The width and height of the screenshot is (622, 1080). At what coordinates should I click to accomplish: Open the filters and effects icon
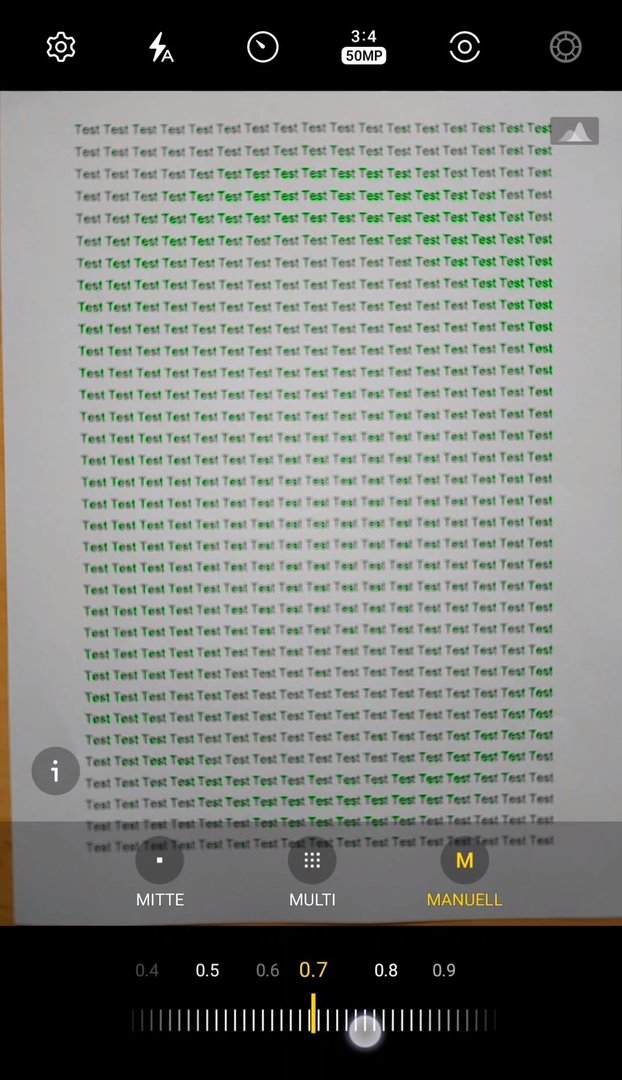pos(566,47)
